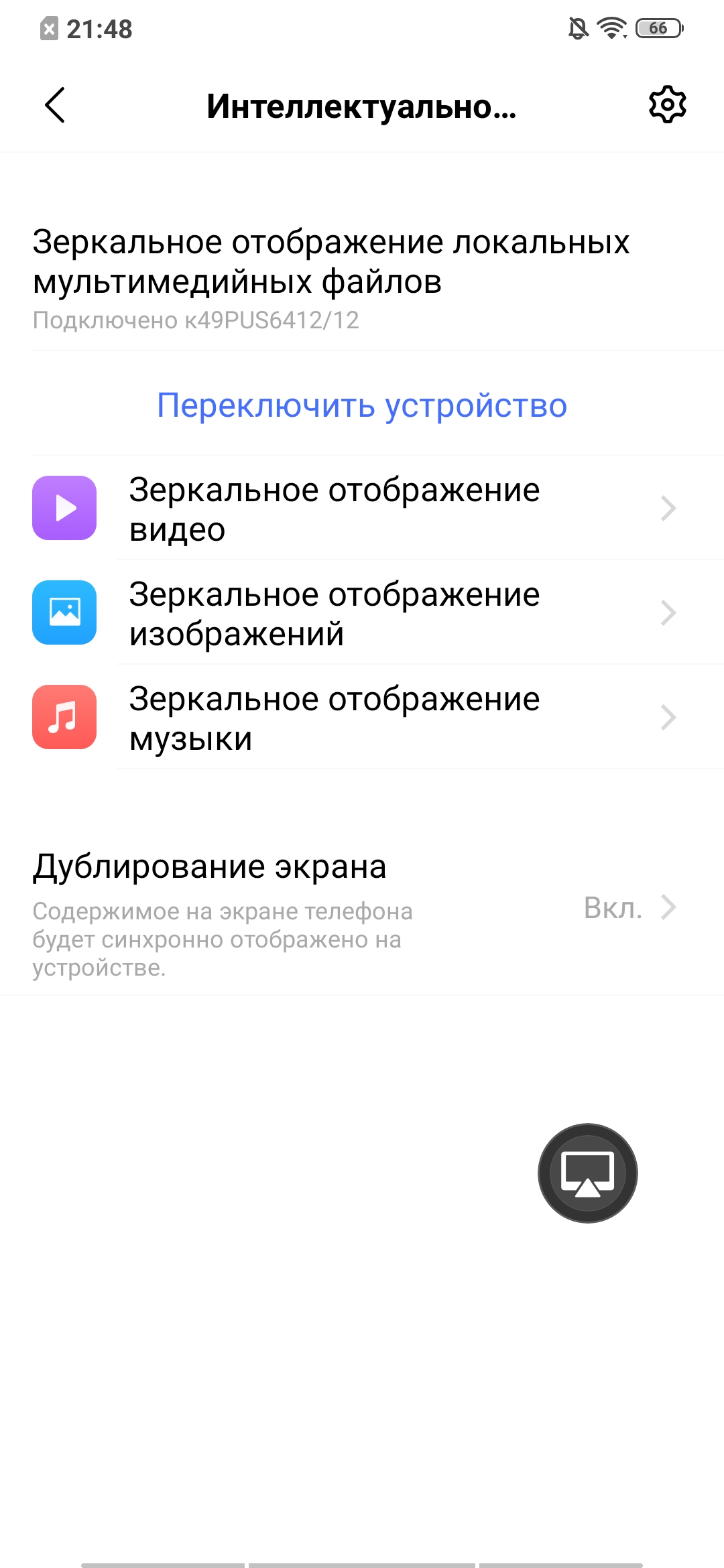724x1568 pixels.
Task: Open Зеркальное отображение музыки
Action: pyautogui.click(x=362, y=718)
